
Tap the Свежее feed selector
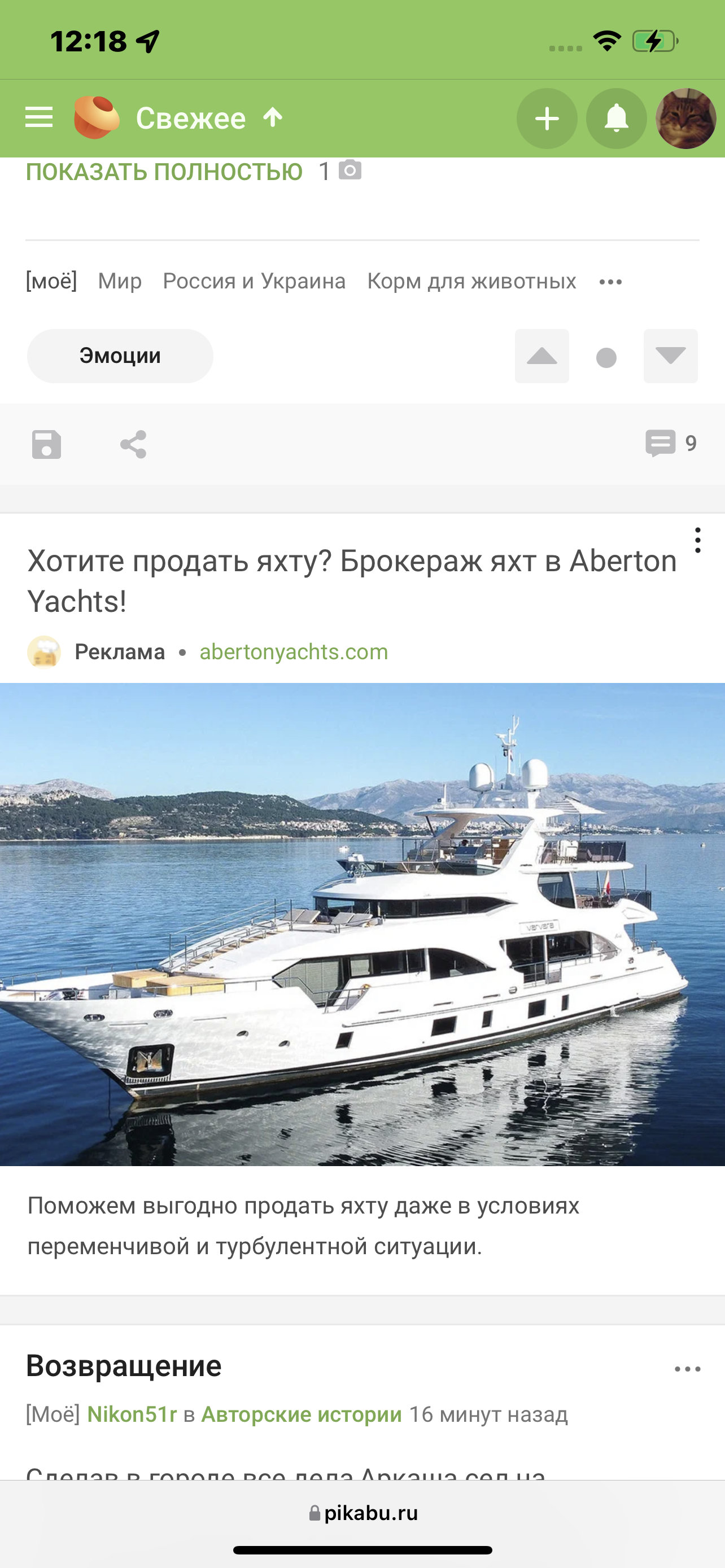[190, 118]
